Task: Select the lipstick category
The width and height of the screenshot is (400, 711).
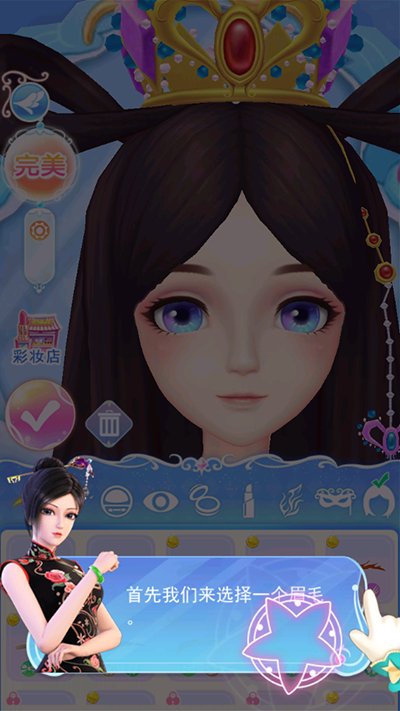Action: tap(248, 501)
